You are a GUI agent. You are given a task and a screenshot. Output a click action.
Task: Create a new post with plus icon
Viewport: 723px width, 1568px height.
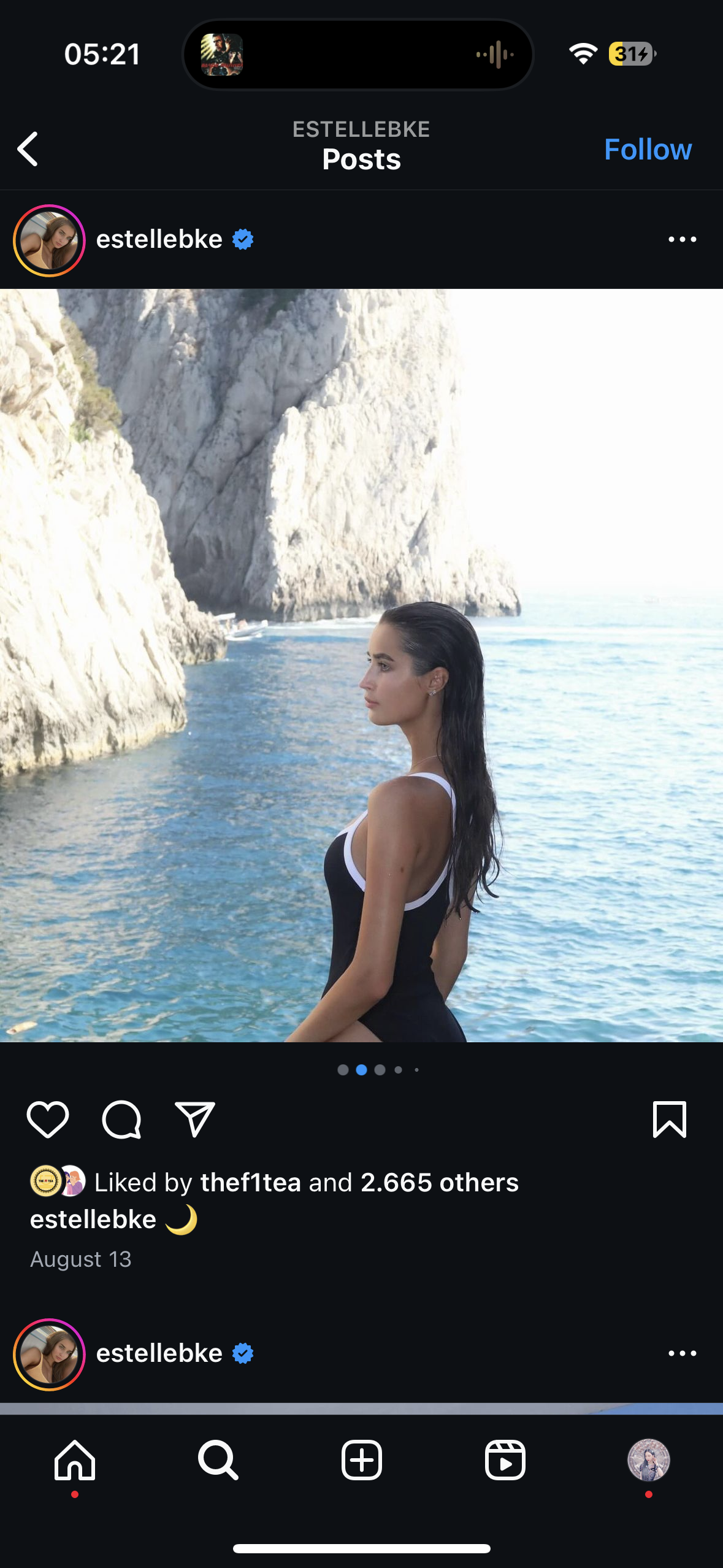[362, 1460]
